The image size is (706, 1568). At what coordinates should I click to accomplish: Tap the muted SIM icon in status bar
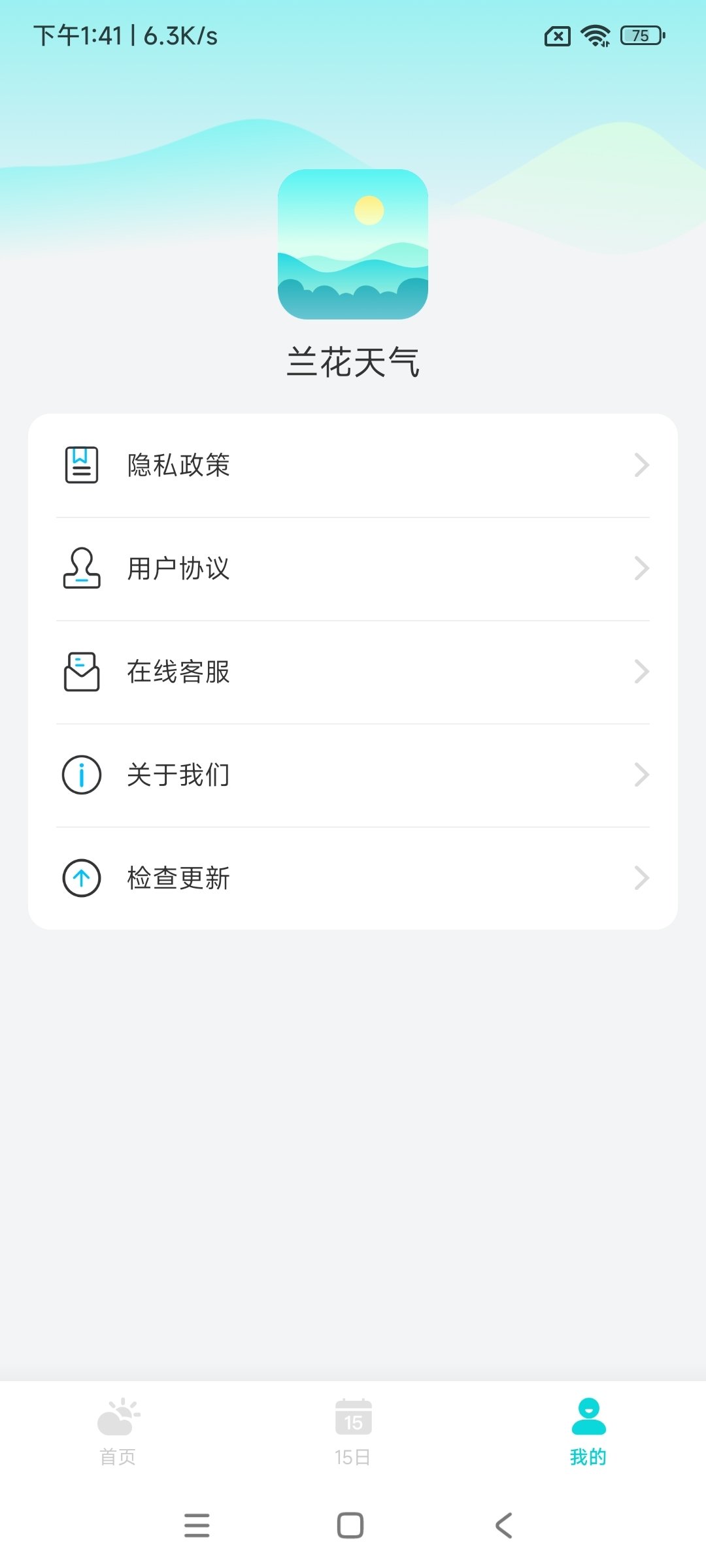(x=557, y=36)
